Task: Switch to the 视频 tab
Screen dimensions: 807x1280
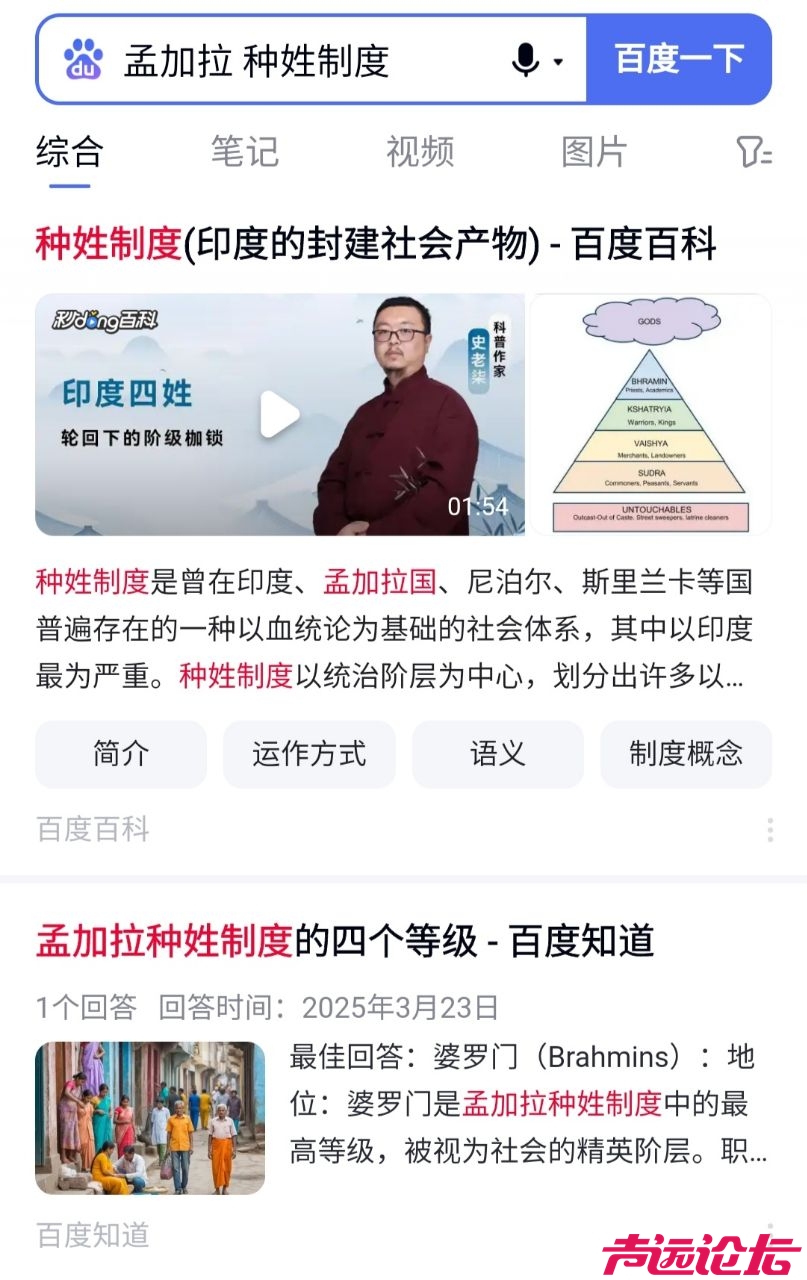Action: point(419,152)
